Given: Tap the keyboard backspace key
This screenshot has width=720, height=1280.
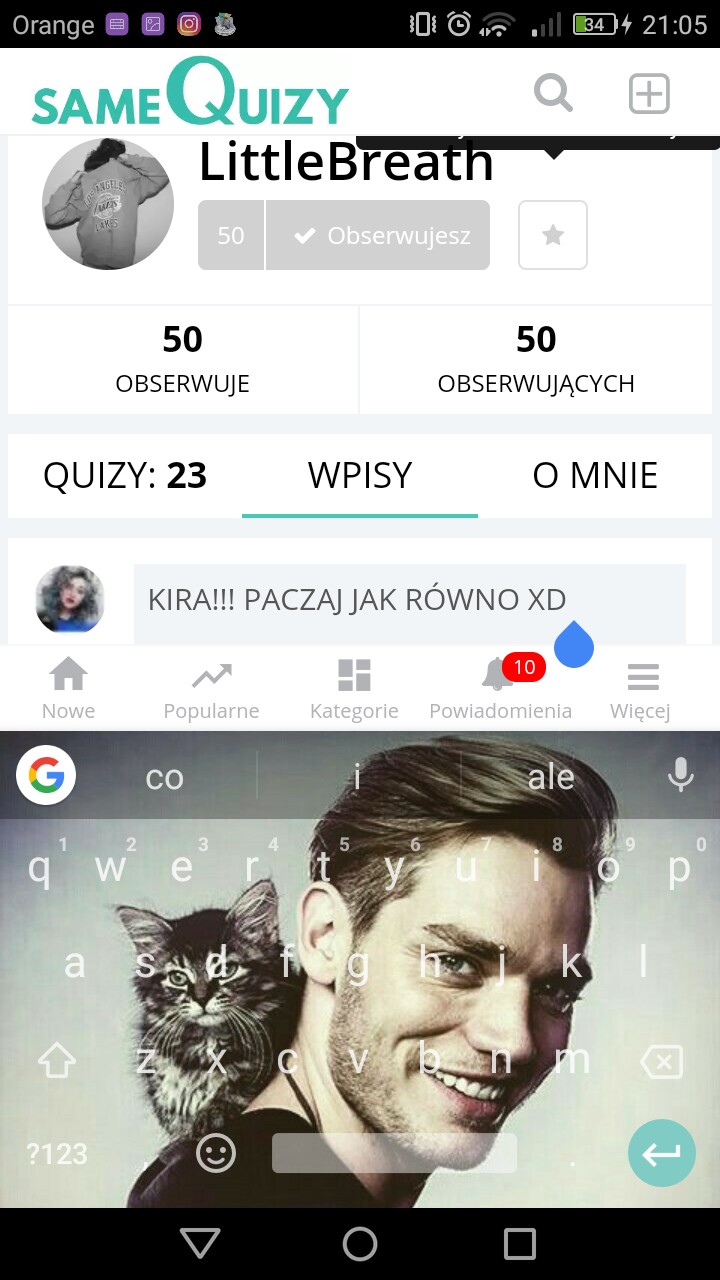Looking at the screenshot, I should [x=661, y=1061].
